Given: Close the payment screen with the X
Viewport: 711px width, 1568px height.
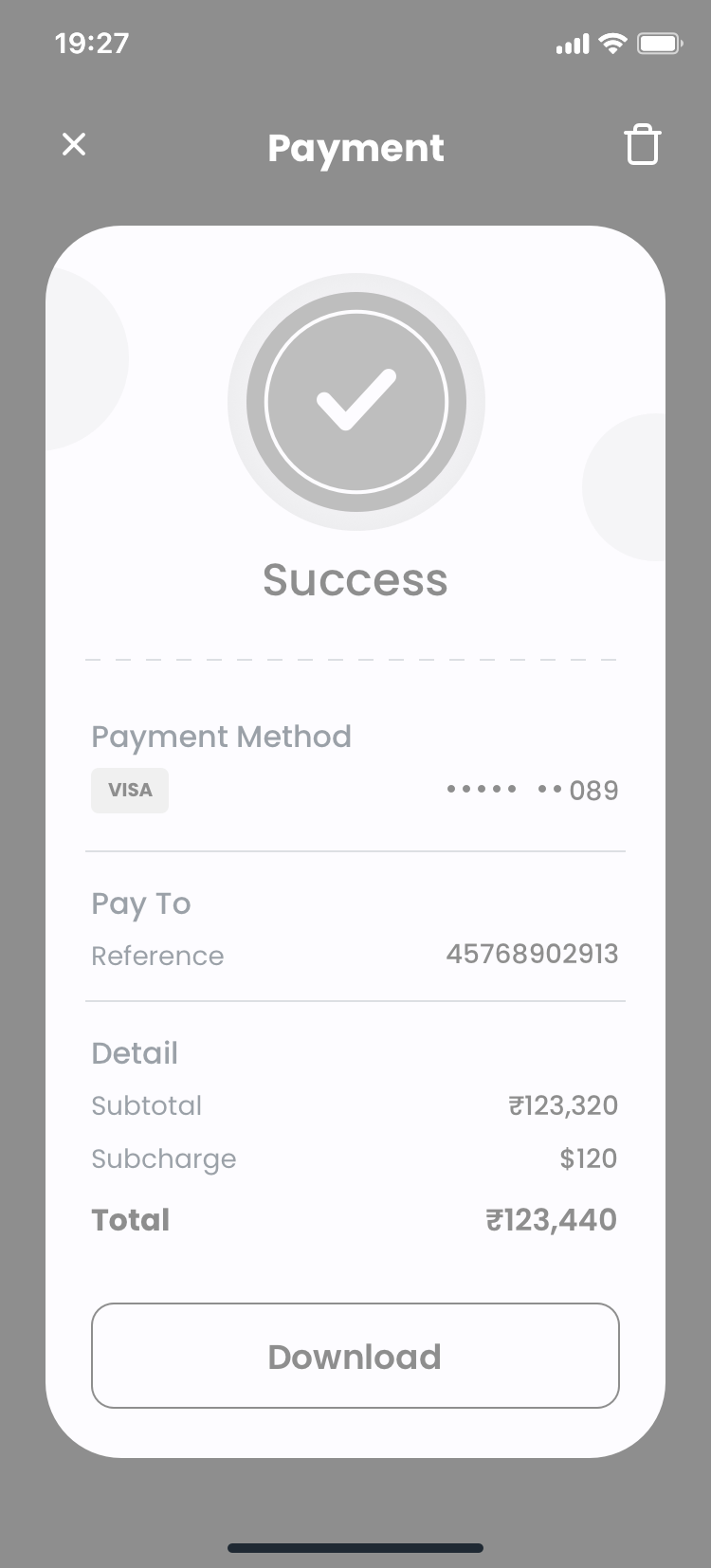Looking at the screenshot, I should (74, 144).
